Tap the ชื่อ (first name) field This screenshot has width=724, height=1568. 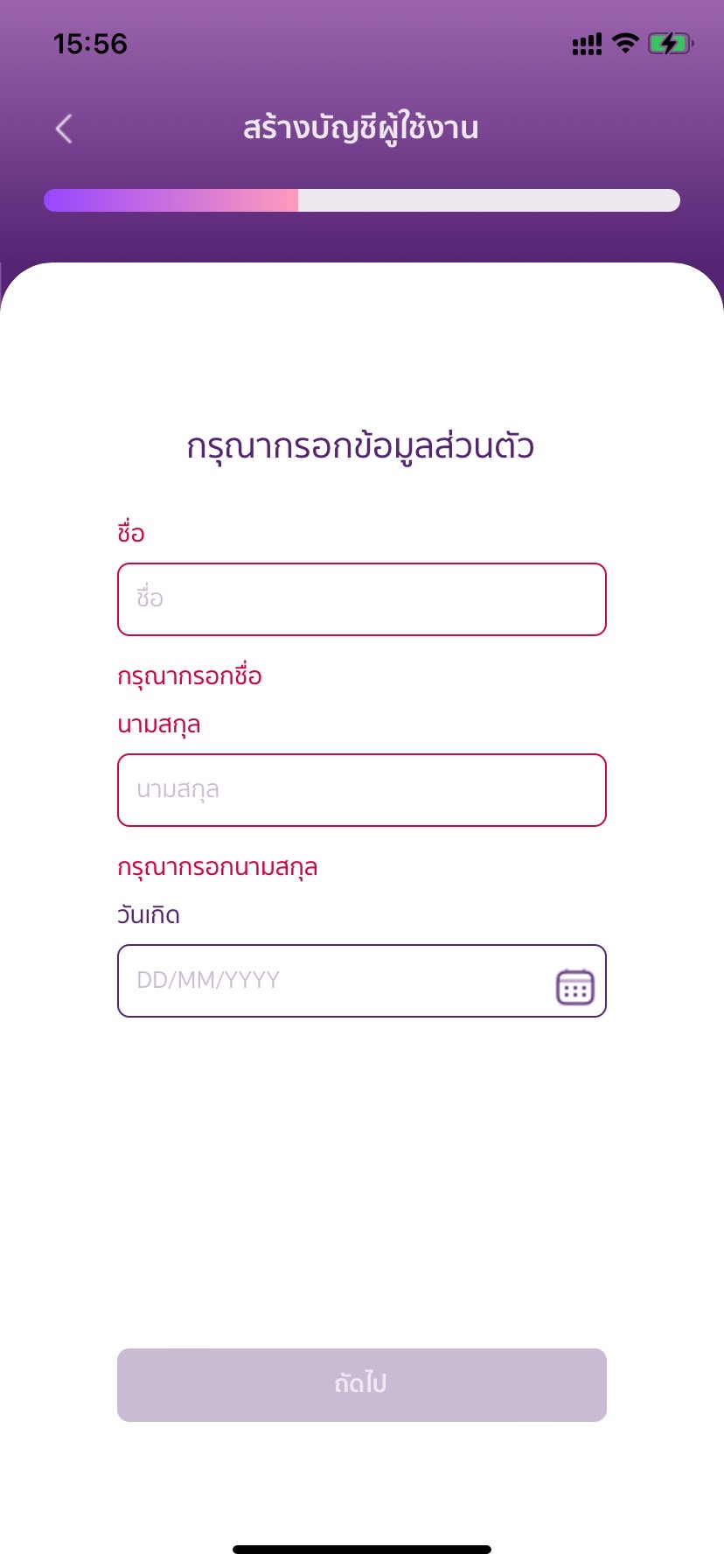coord(361,599)
